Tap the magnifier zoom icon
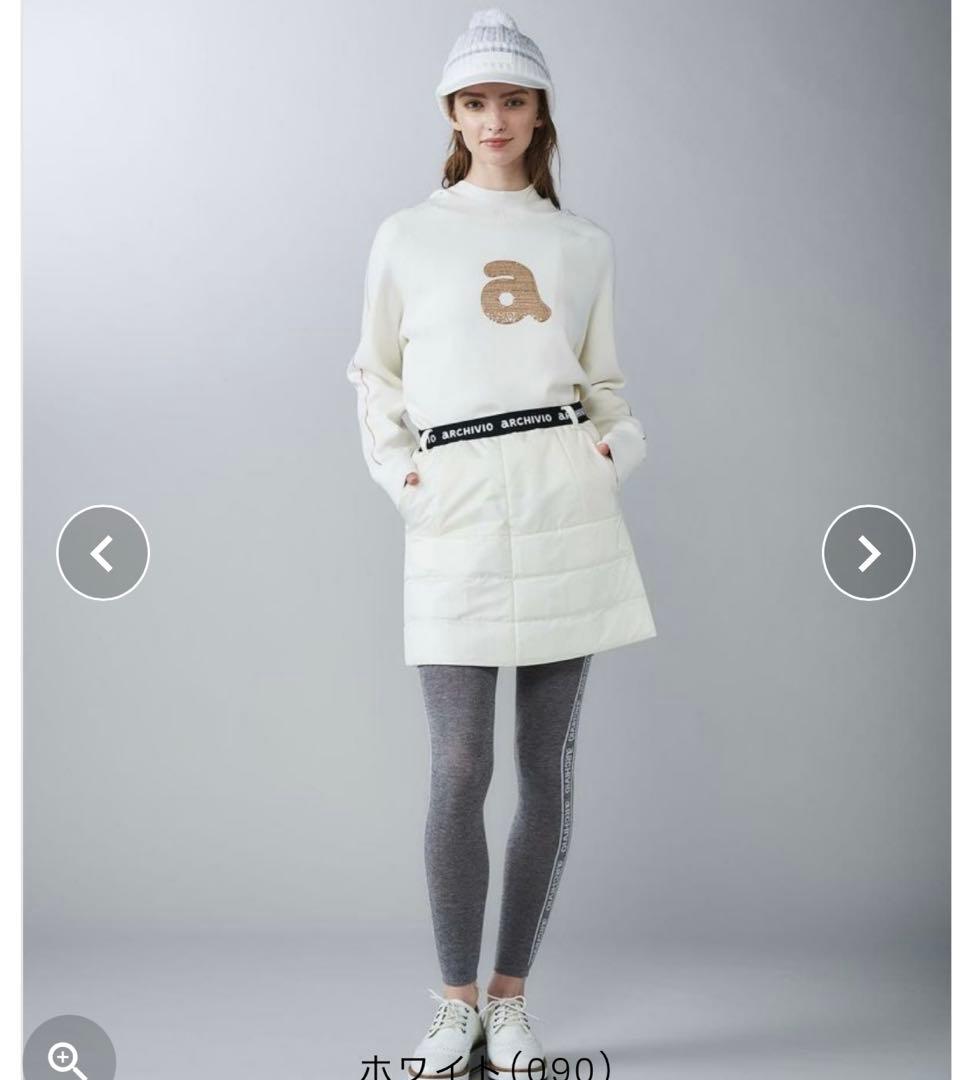972x1080 pixels. tap(68, 1058)
